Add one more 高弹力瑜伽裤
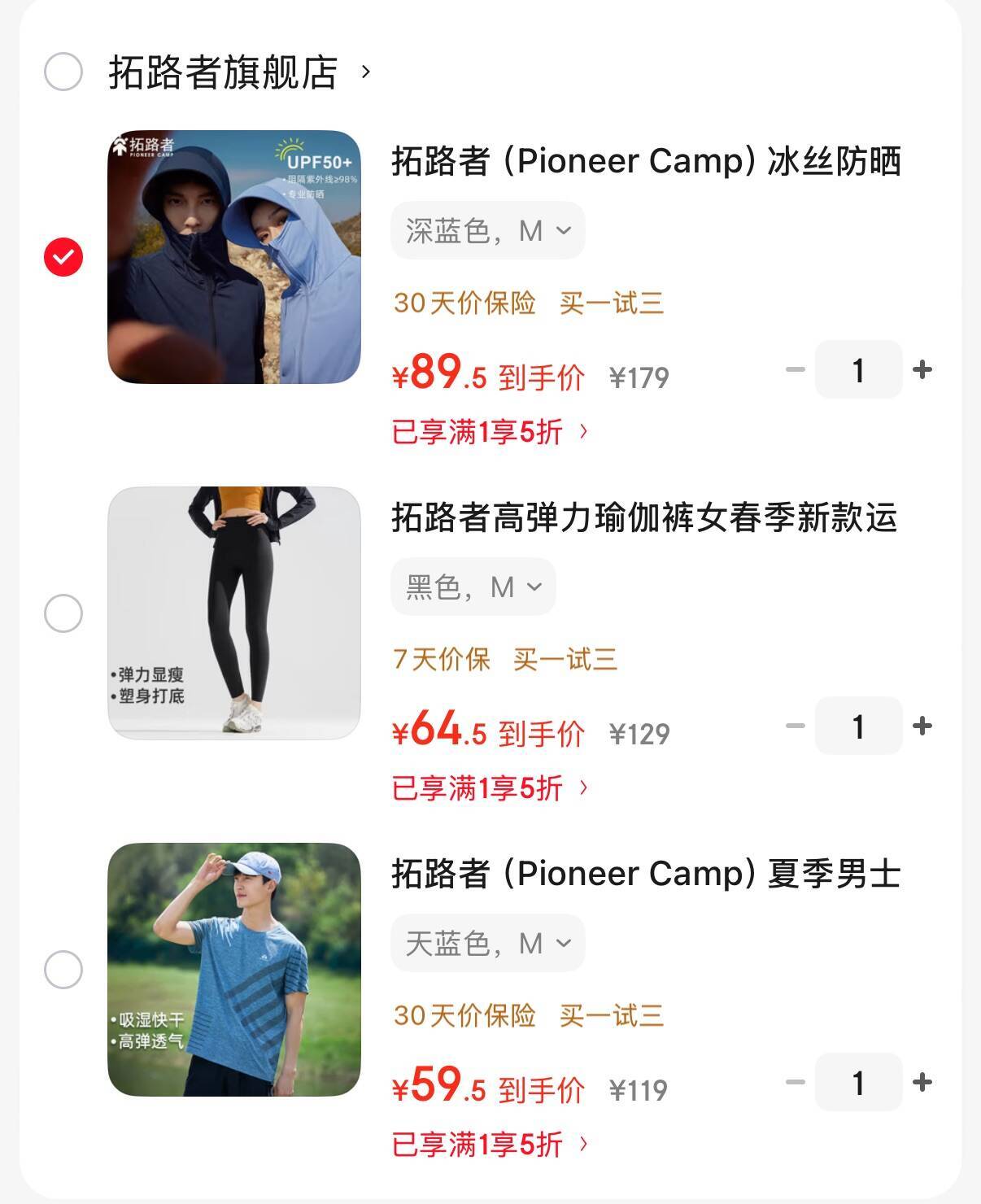 tap(922, 726)
